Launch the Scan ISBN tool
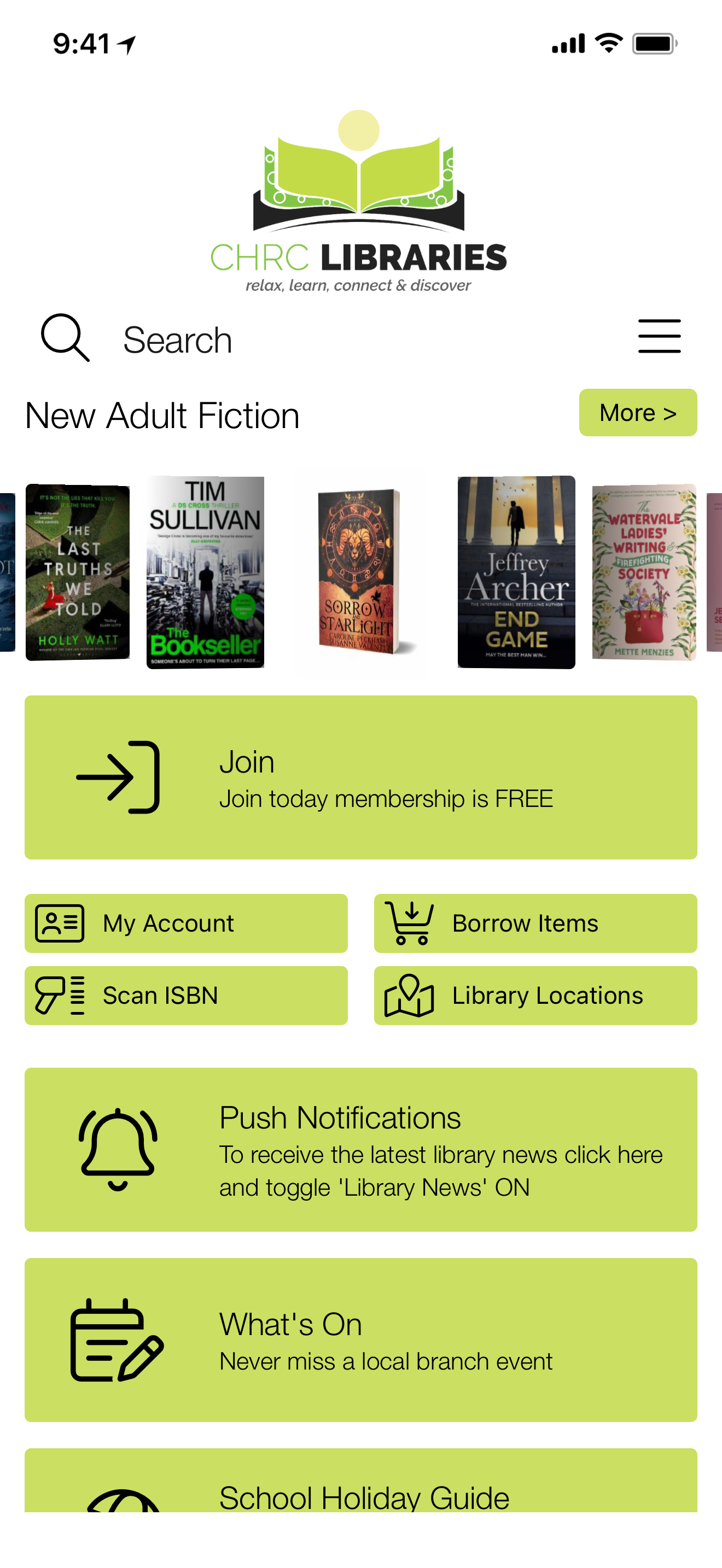Screen dimensions: 722x1568 [185, 995]
